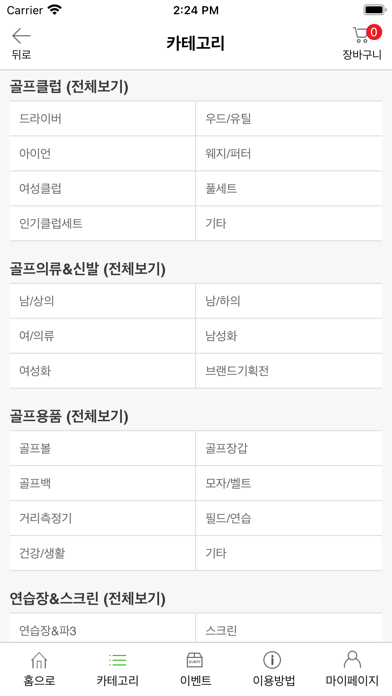Image resolution: width=392 pixels, height=696 pixels.
Task: Open the 이벤트 tab
Action: pos(195,669)
